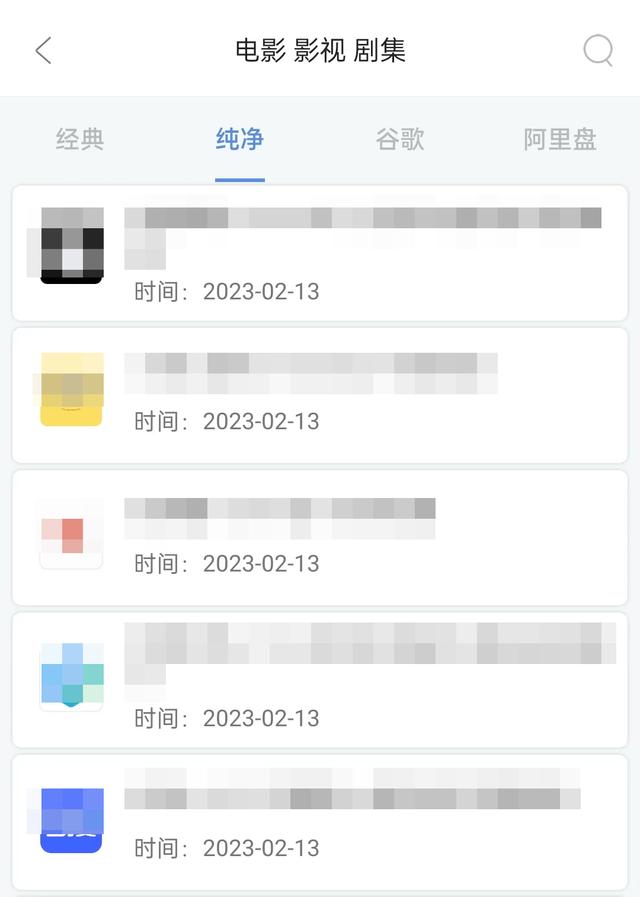Go back using the arrow icon
The height and width of the screenshot is (897, 640).
point(43,50)
